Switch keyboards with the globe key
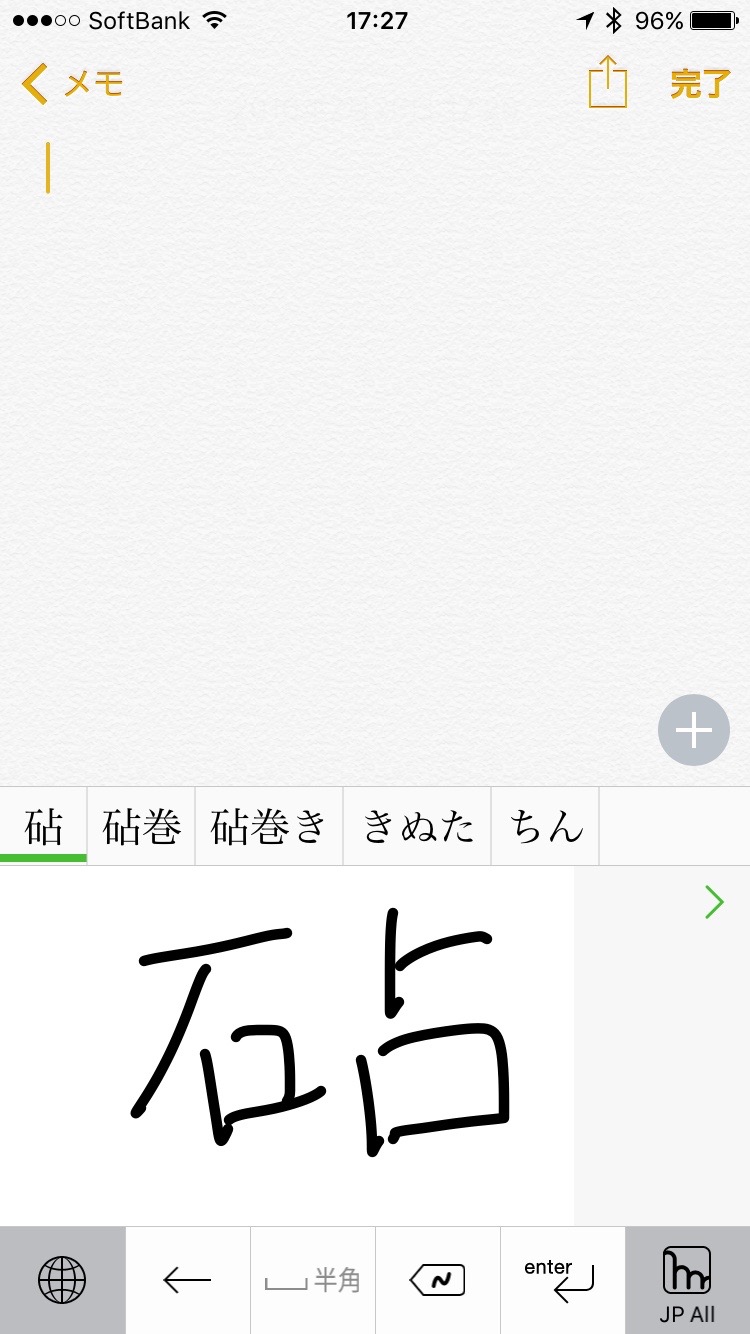750x1334 pixels. point(62,1280)
